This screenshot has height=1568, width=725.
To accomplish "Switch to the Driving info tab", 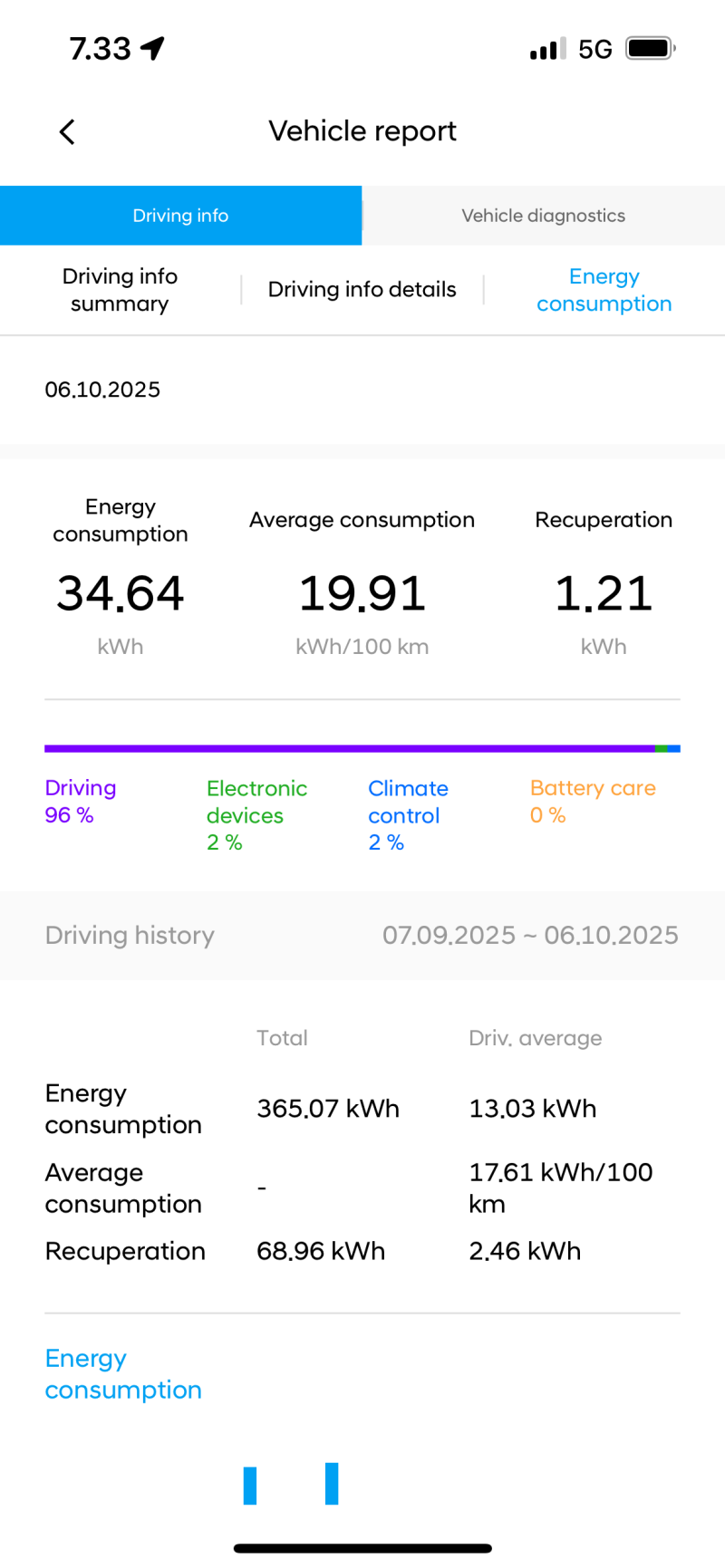I will pyautogui.click(x=180, y=216).
